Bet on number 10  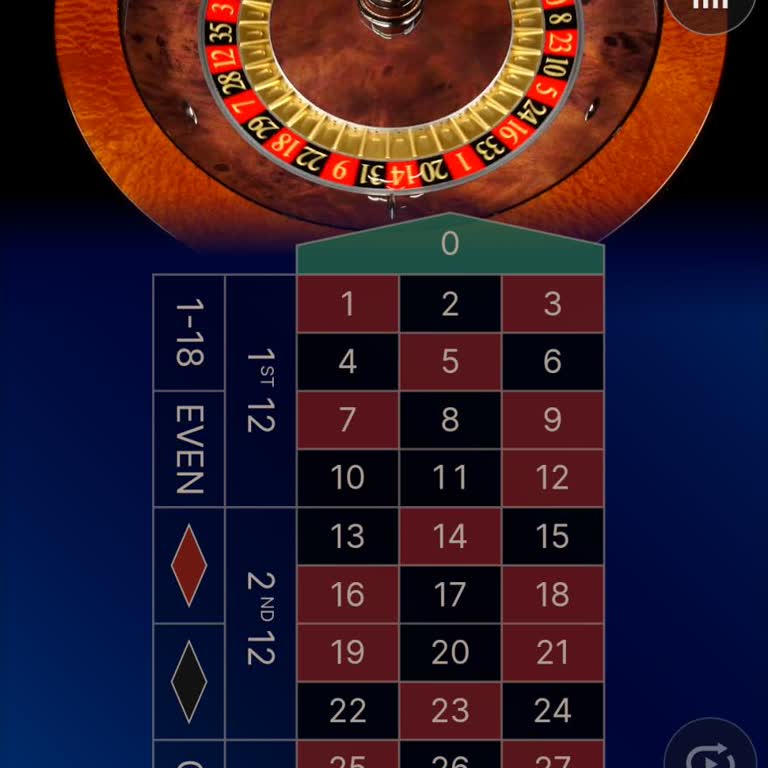(348, 477)
